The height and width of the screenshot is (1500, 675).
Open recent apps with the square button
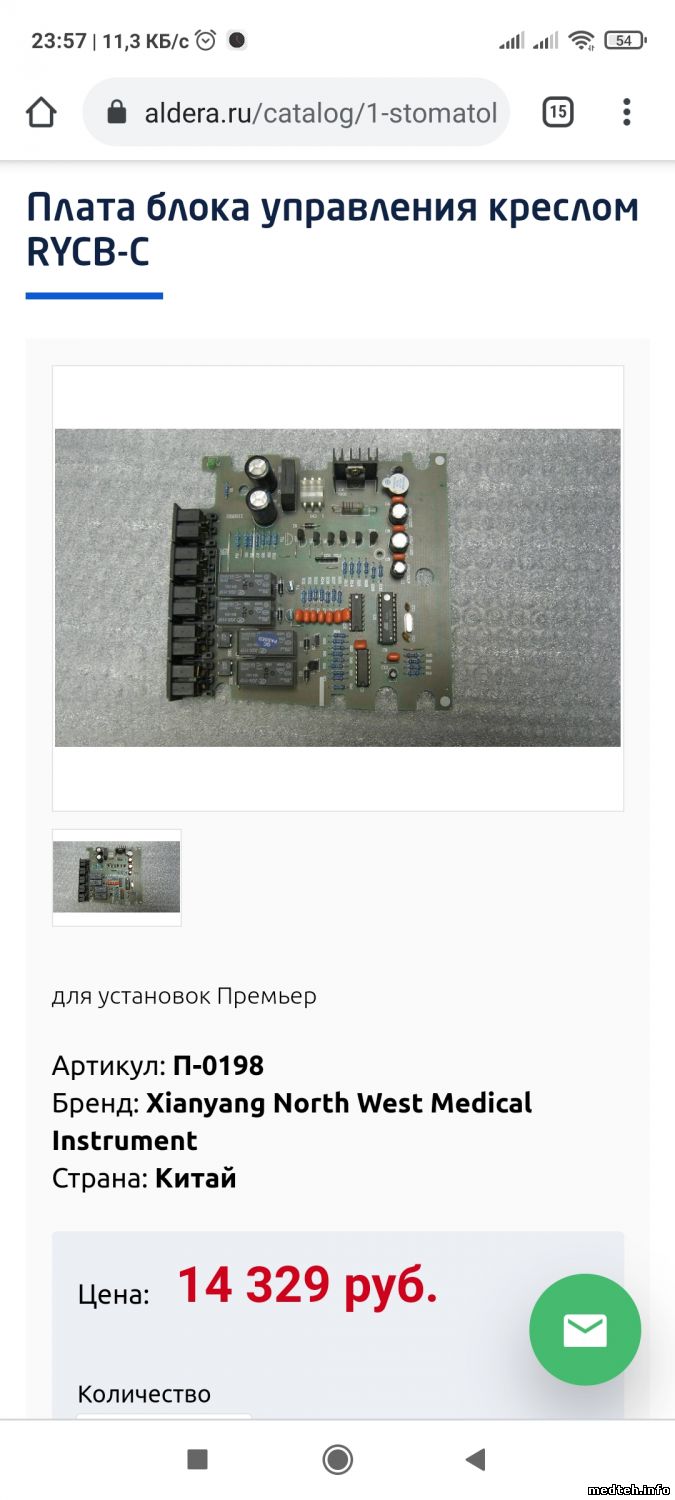(198, 1459)
